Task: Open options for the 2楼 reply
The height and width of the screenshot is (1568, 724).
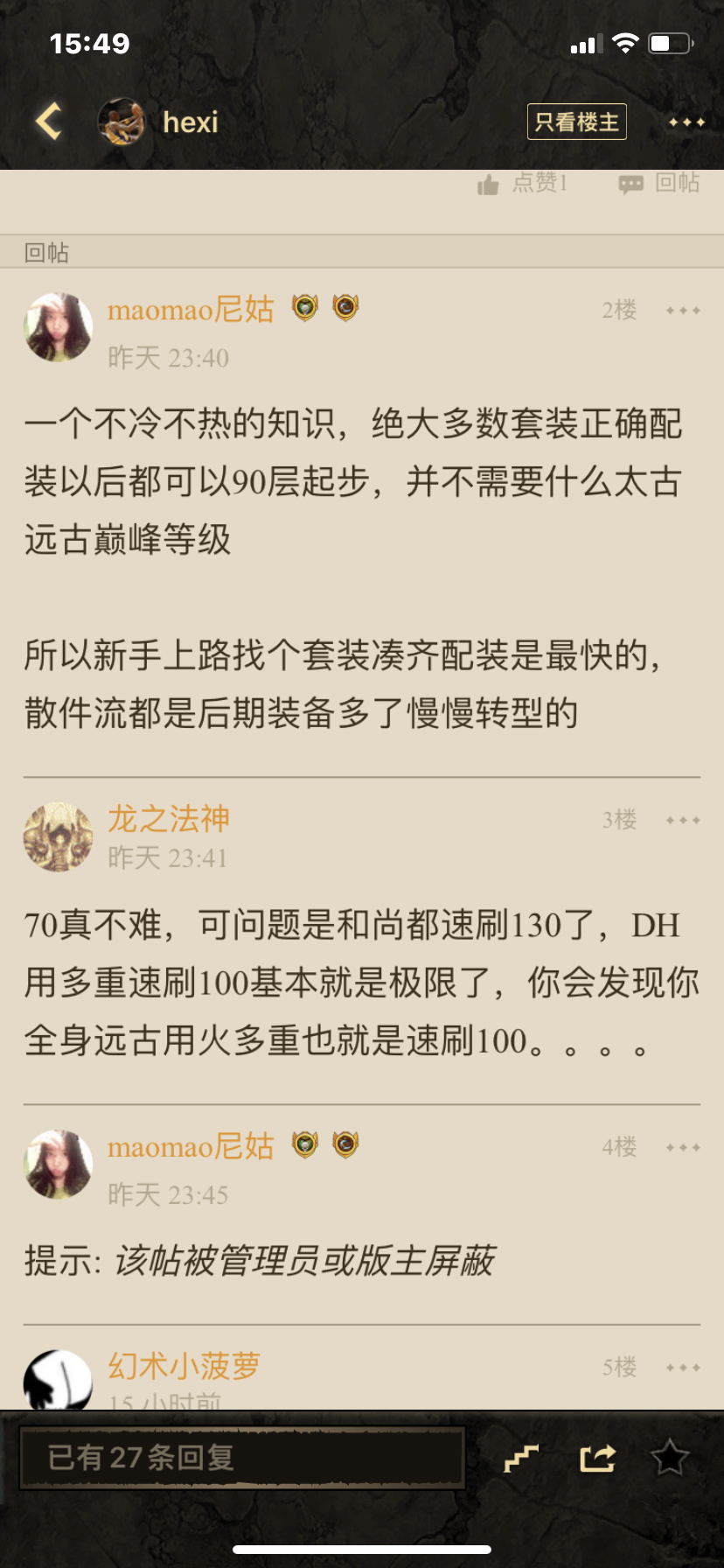Action: point(683,310)
